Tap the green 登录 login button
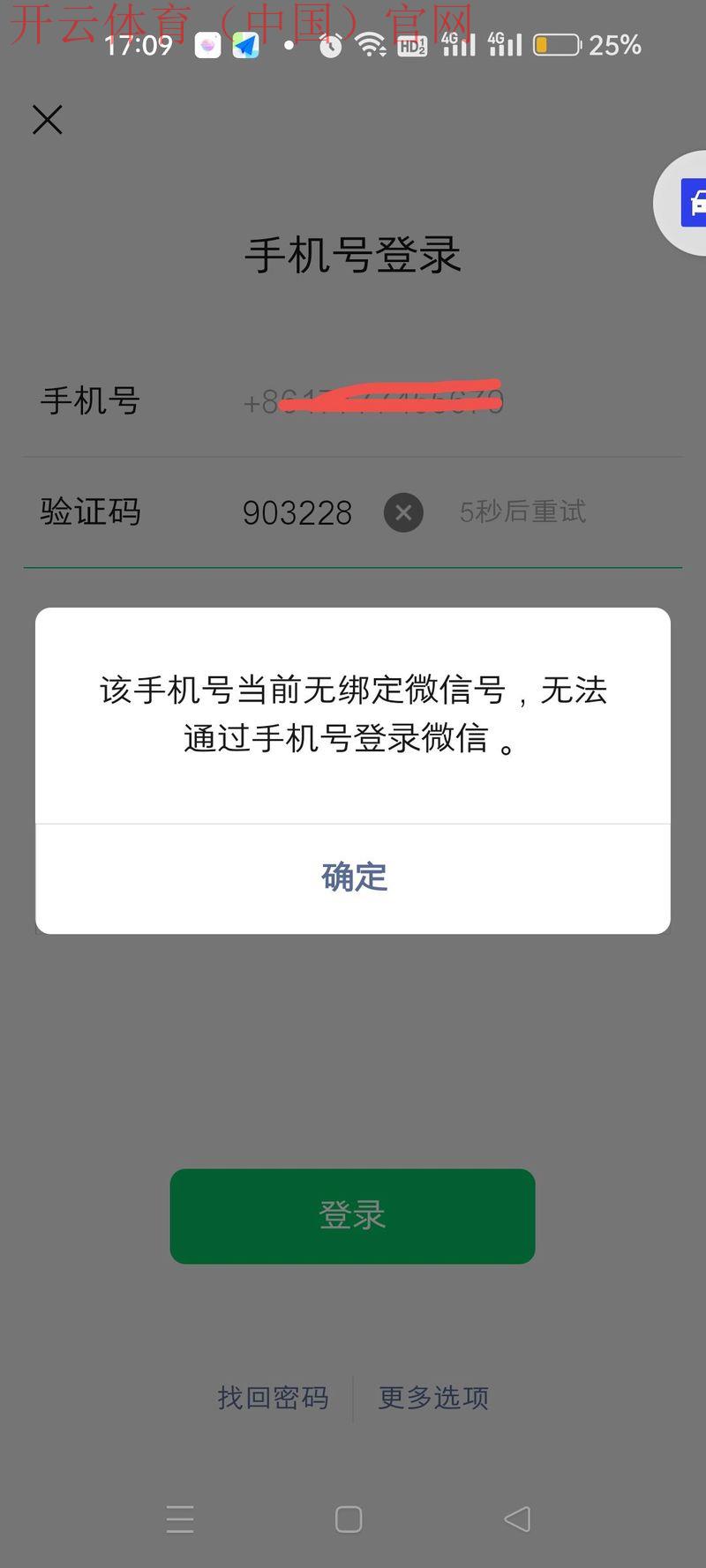The height and width of the screenshot is (1568, 706). (352, 1215)
